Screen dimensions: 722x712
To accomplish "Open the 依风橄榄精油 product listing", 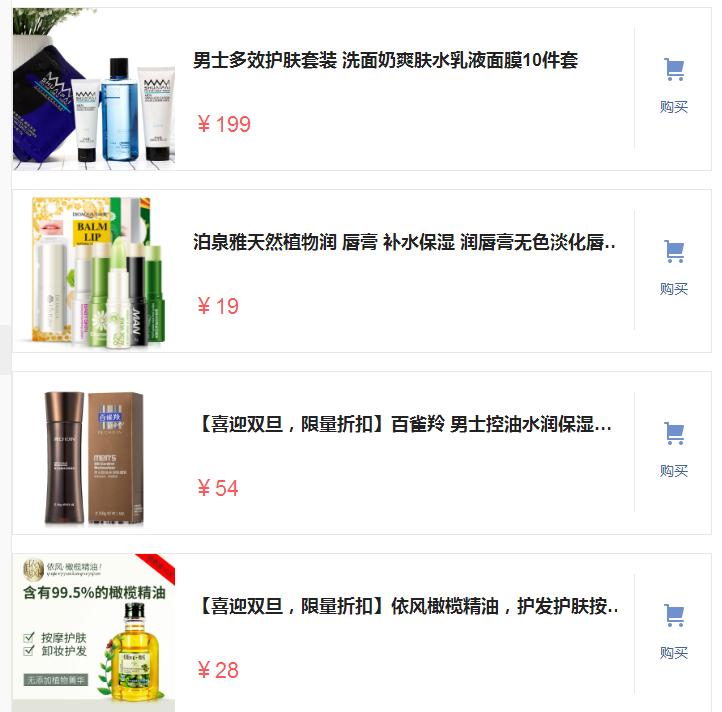I will tap(404, 607).
